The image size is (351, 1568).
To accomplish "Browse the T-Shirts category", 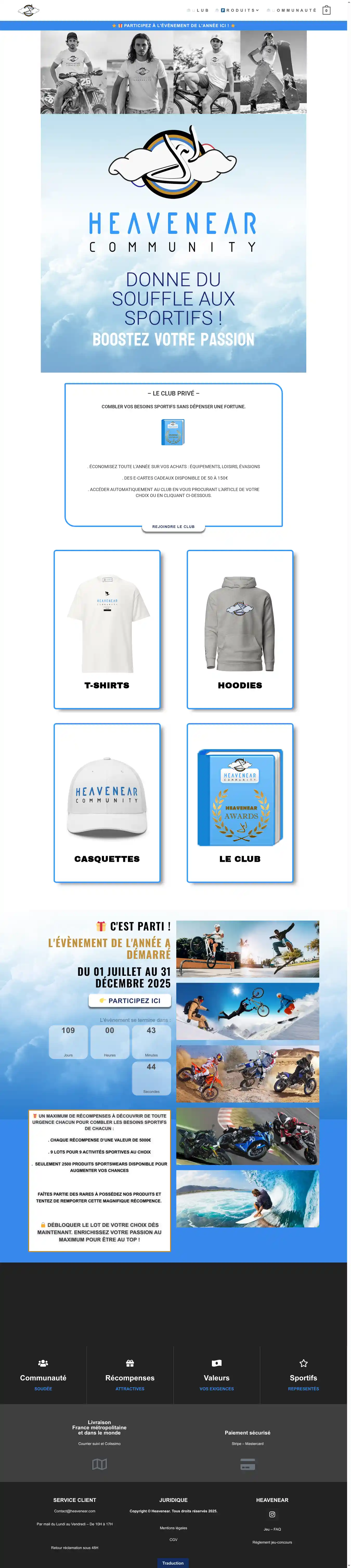I will tap(107, 629).
